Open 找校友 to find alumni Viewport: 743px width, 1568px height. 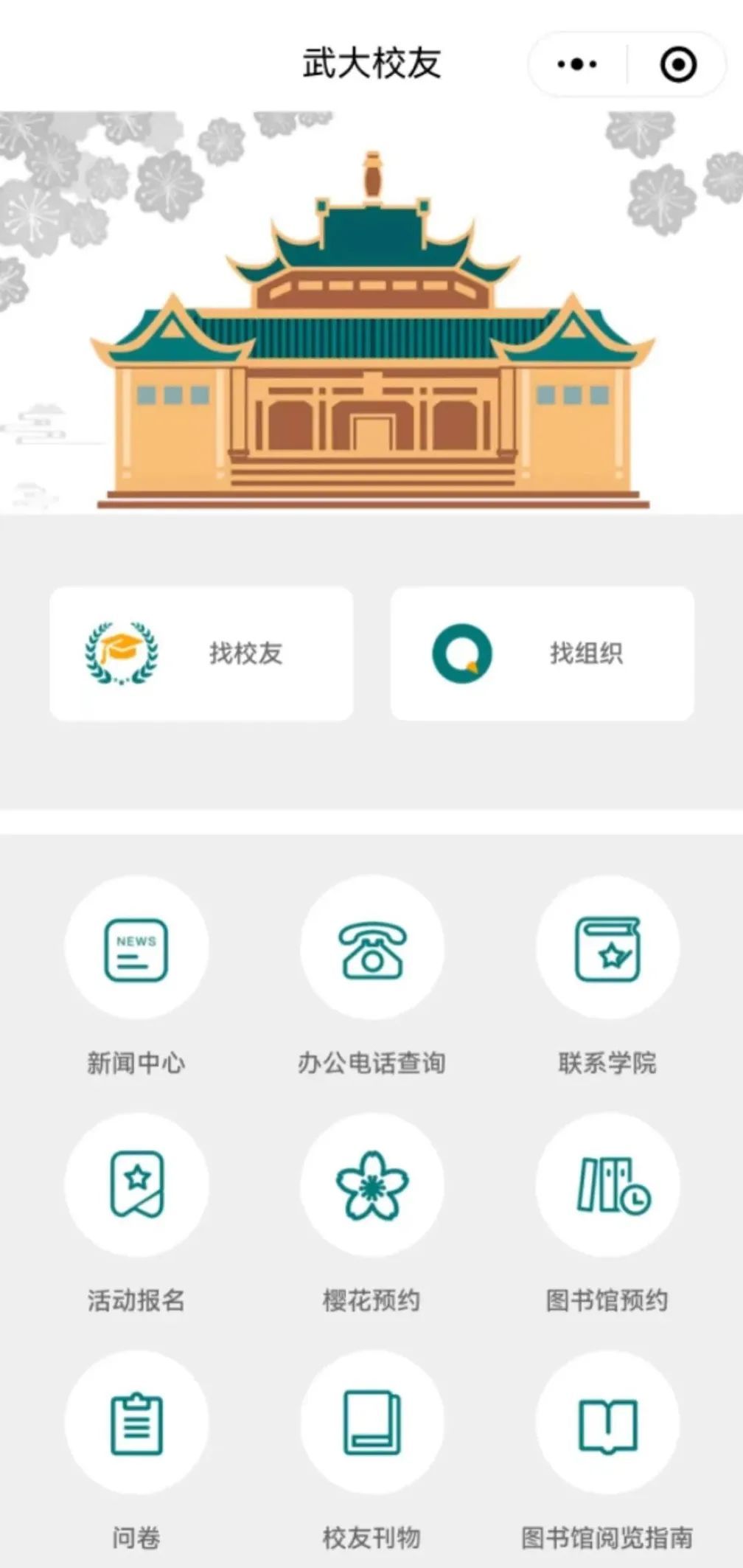pos(201,653)
